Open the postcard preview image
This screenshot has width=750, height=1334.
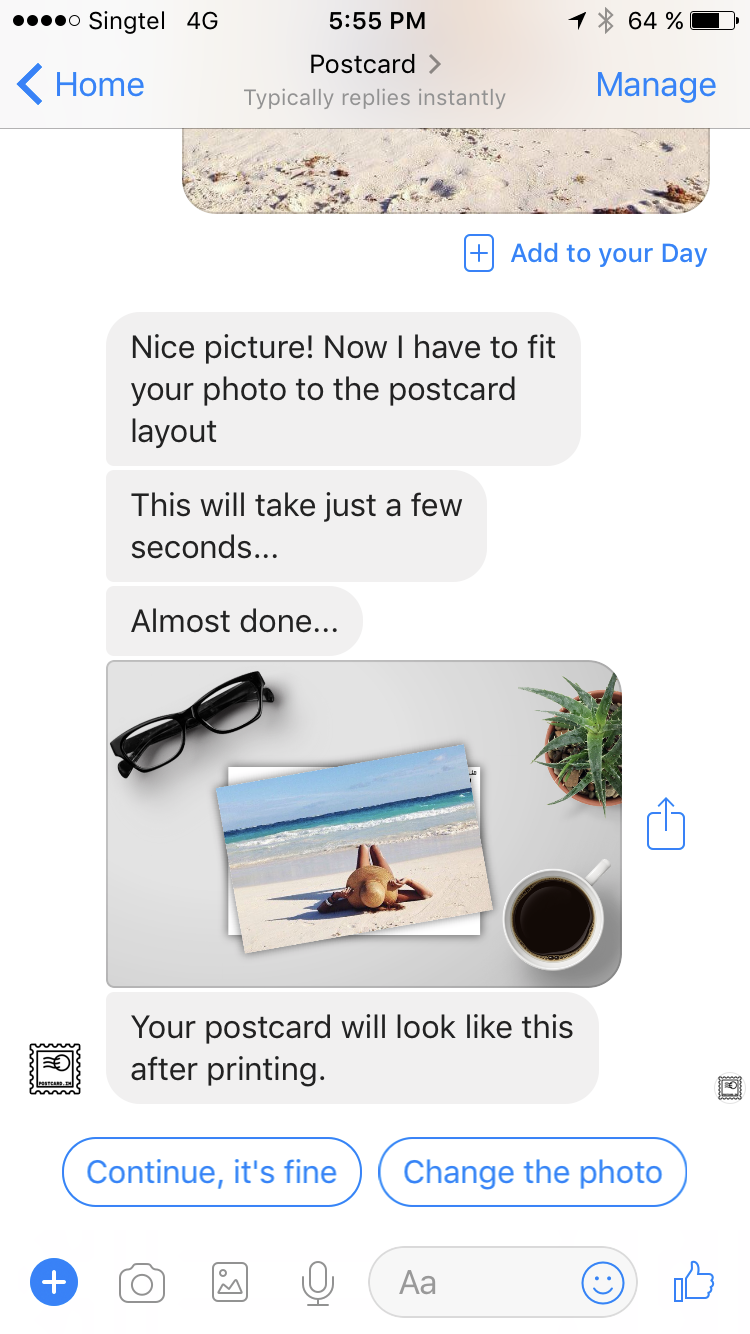point(363,824)
